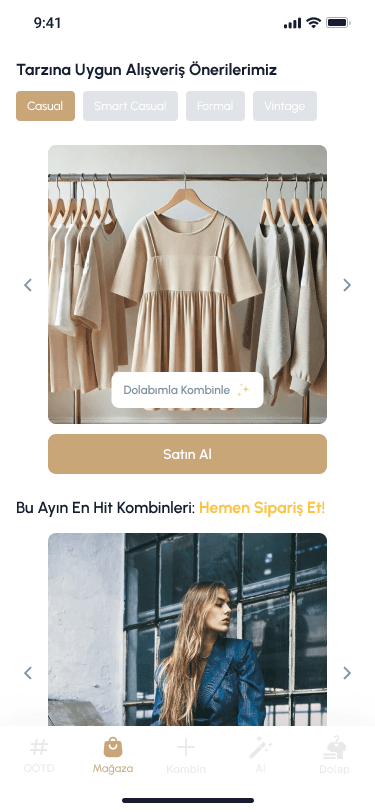
Task: Open the Hemen Sipariş Et link
Action: click(x=262, y=508)
